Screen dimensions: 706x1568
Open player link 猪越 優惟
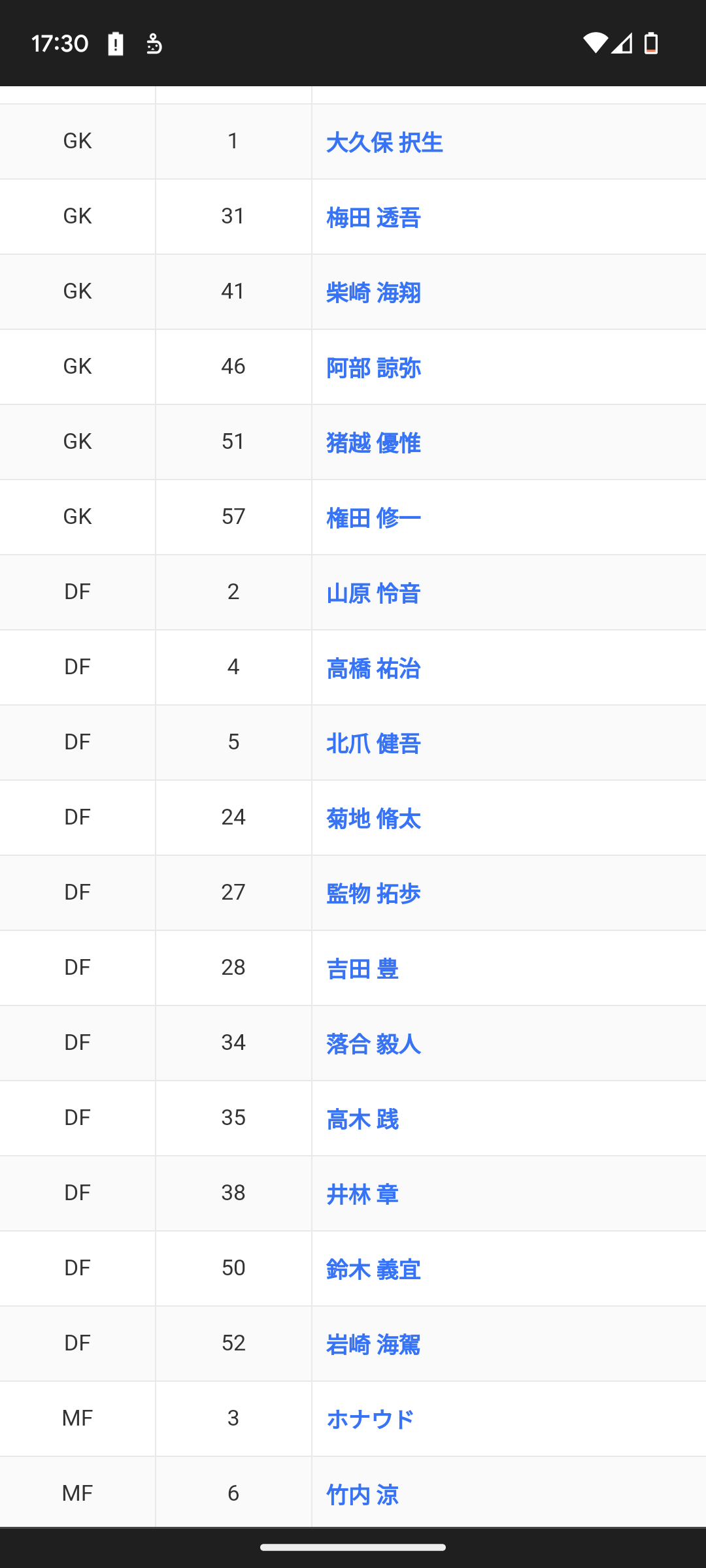pyautogui.click(x=373, y=443)
